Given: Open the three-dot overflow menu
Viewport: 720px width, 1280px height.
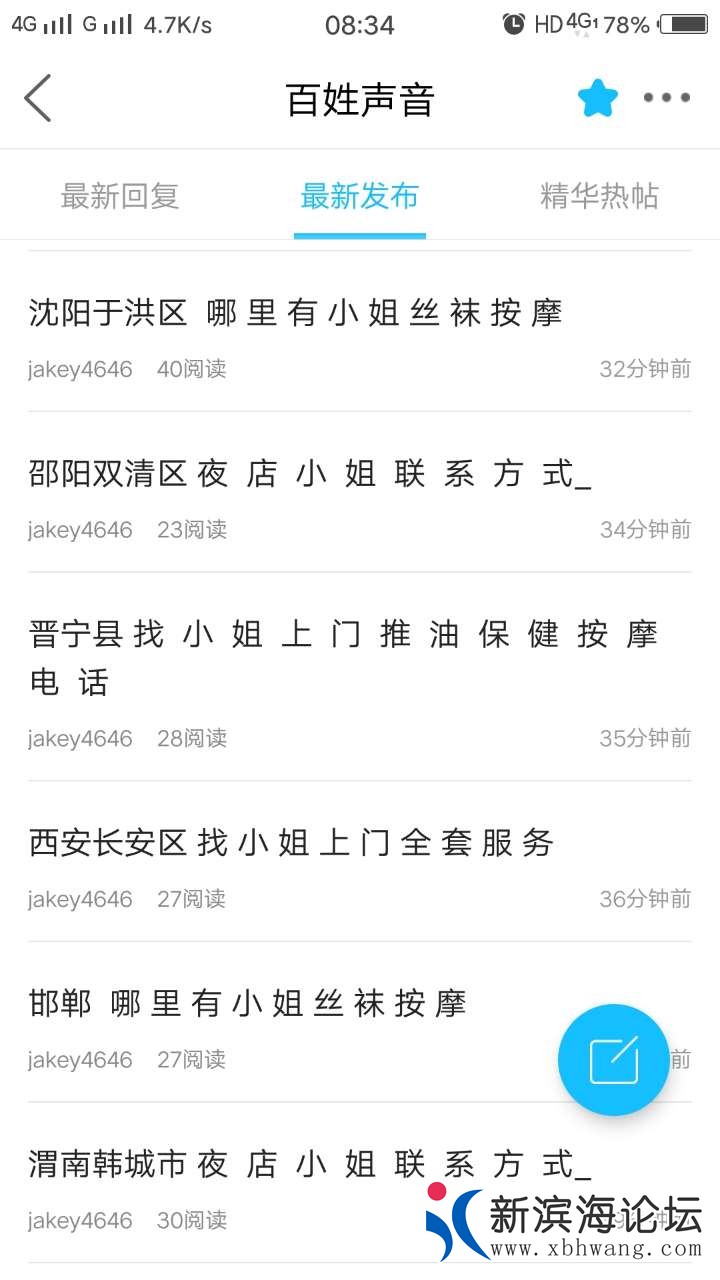Looking at the screenshot, I should pyautogui.click(x=667, y=98).
